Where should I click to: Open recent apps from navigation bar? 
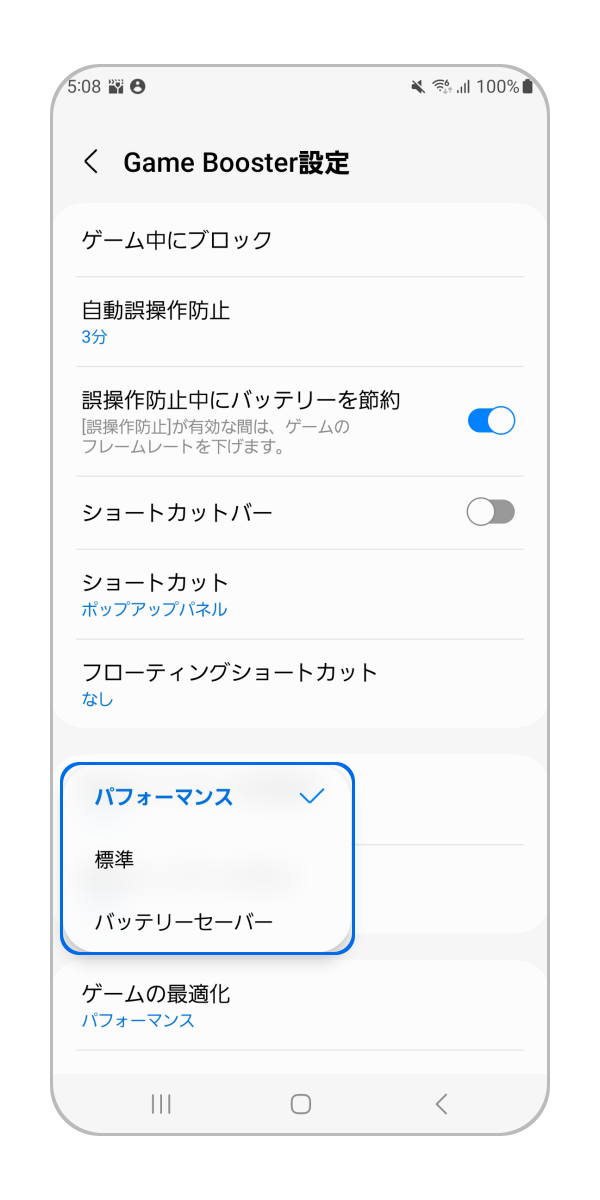(161, 1104)
